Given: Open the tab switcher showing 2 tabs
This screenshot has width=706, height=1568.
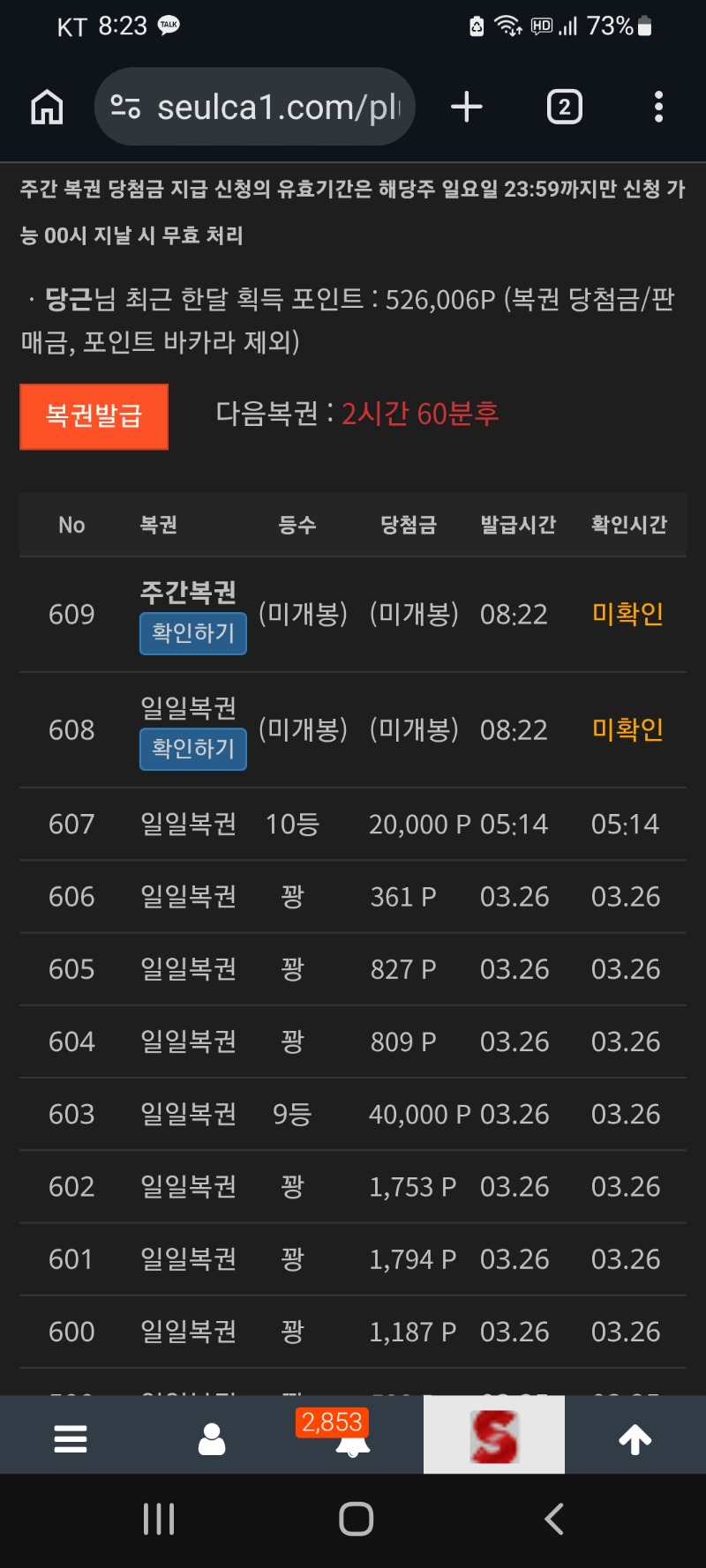Looking at the screenshot, I should pyautogui.click(x=565, y=108).
